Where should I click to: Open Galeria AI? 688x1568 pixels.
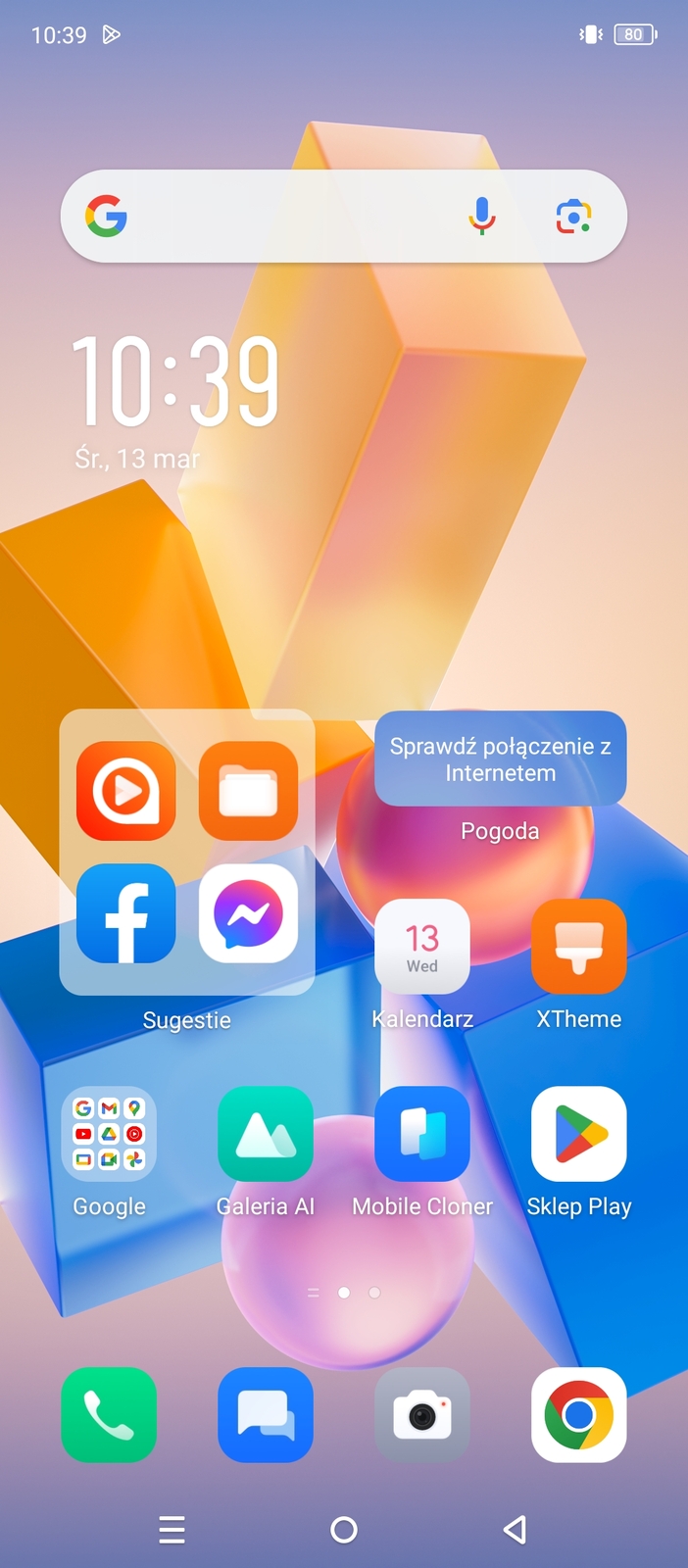coord(266,1134)
